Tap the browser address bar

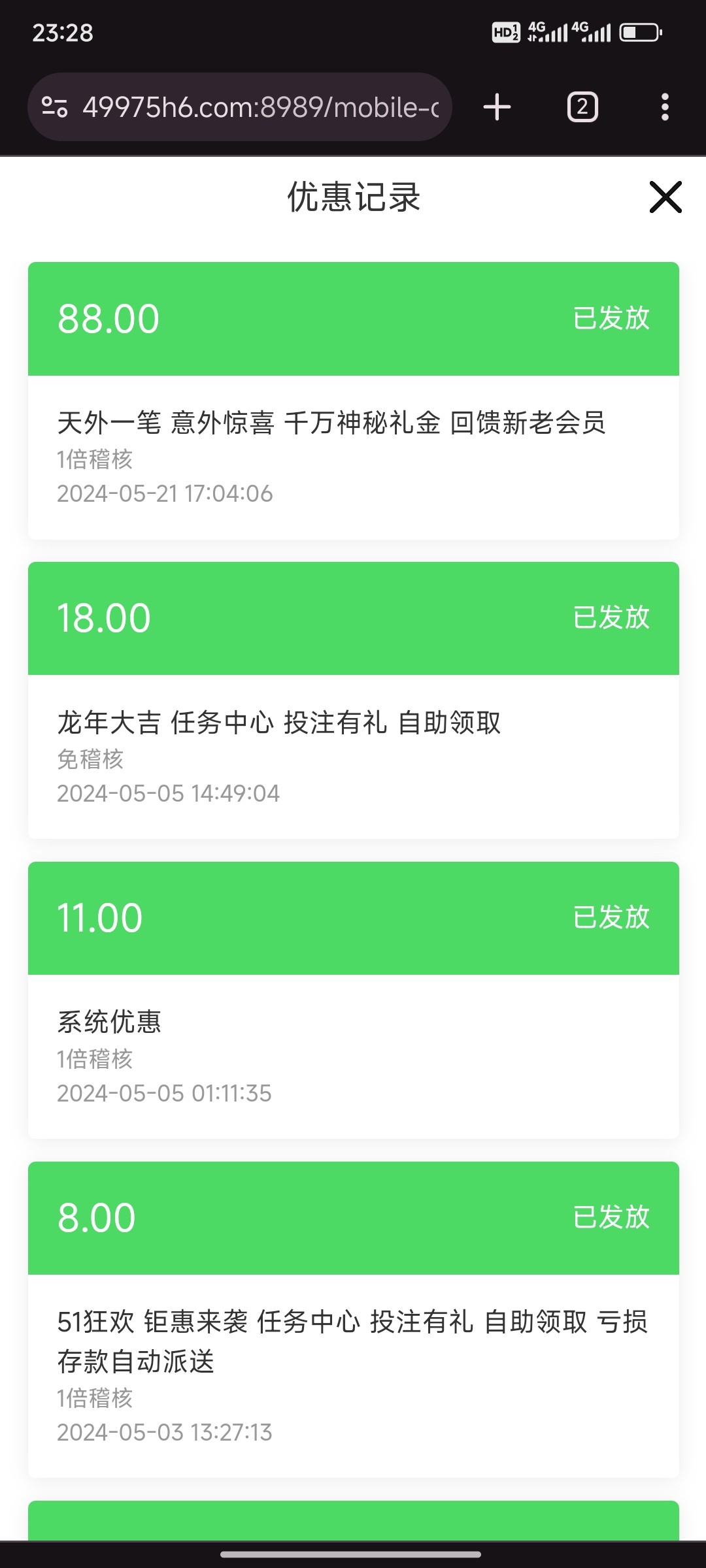pos(260,107)
